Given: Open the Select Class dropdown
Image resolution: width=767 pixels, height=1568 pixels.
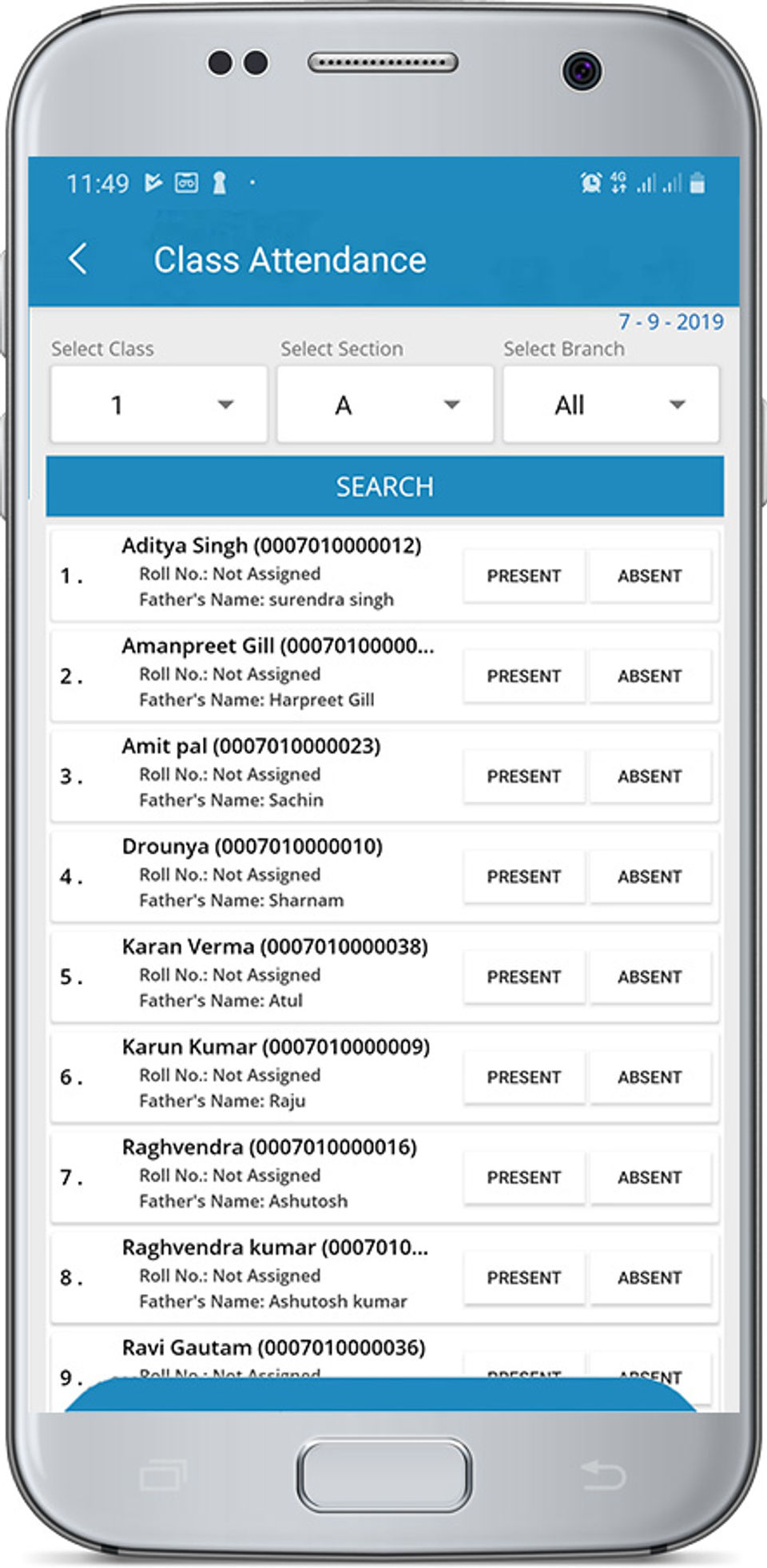Looking at the screenshot, I should point(159,405).
